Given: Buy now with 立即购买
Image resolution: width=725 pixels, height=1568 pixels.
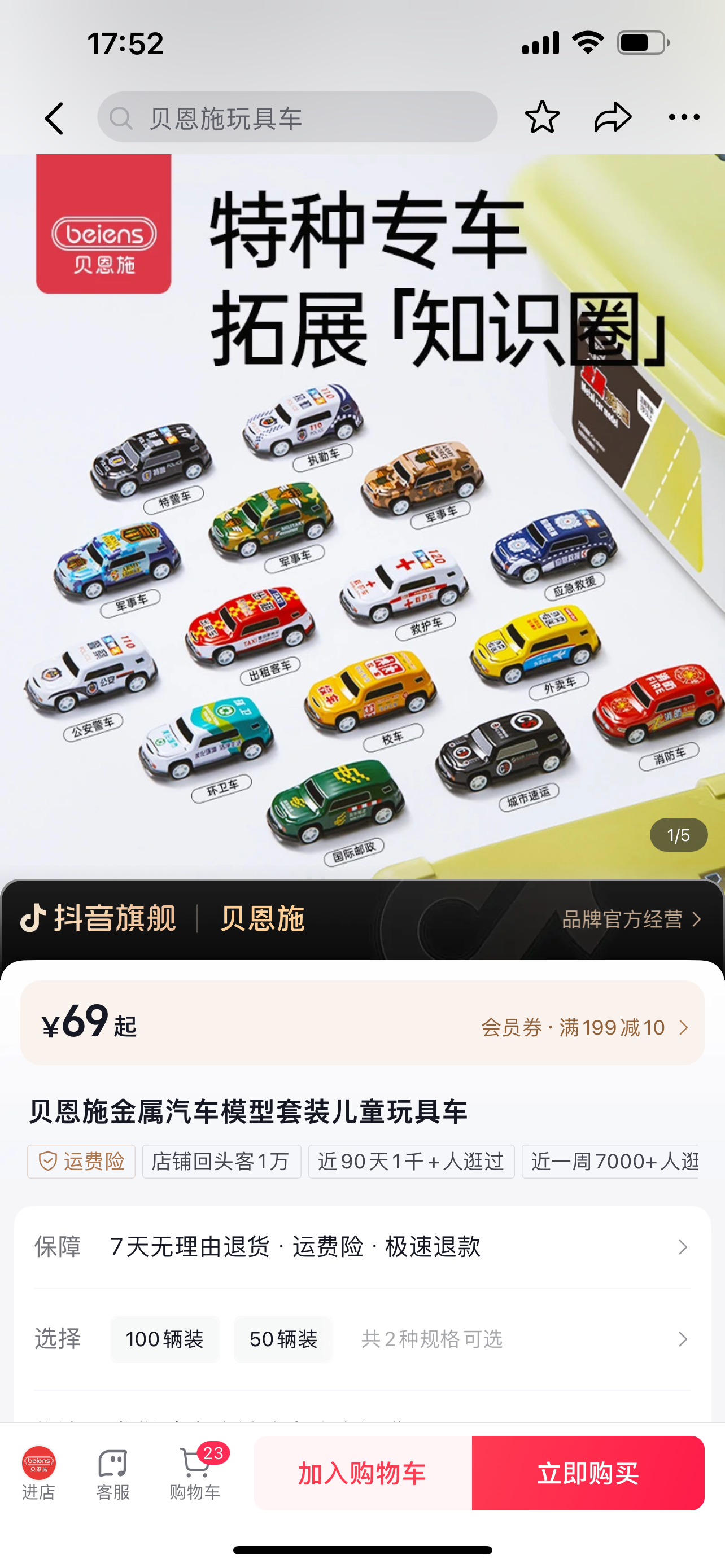Looking at the screenshot, I should 587,1473.
